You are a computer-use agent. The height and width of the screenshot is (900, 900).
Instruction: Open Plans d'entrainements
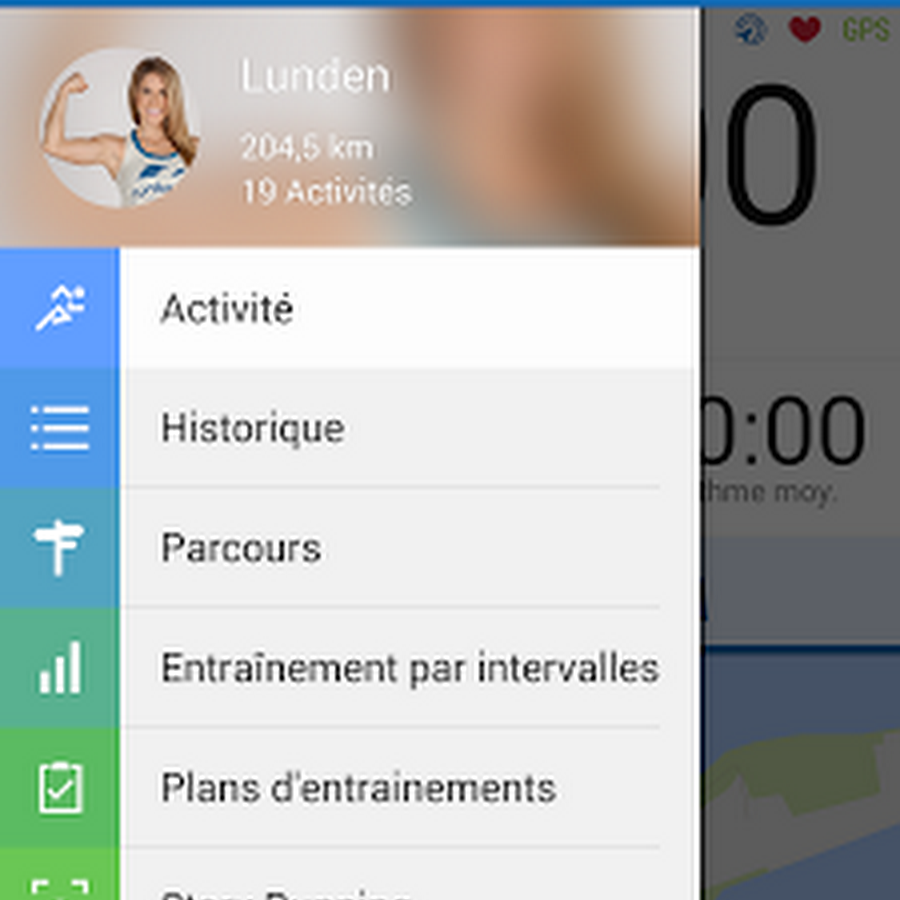point(358,788)
